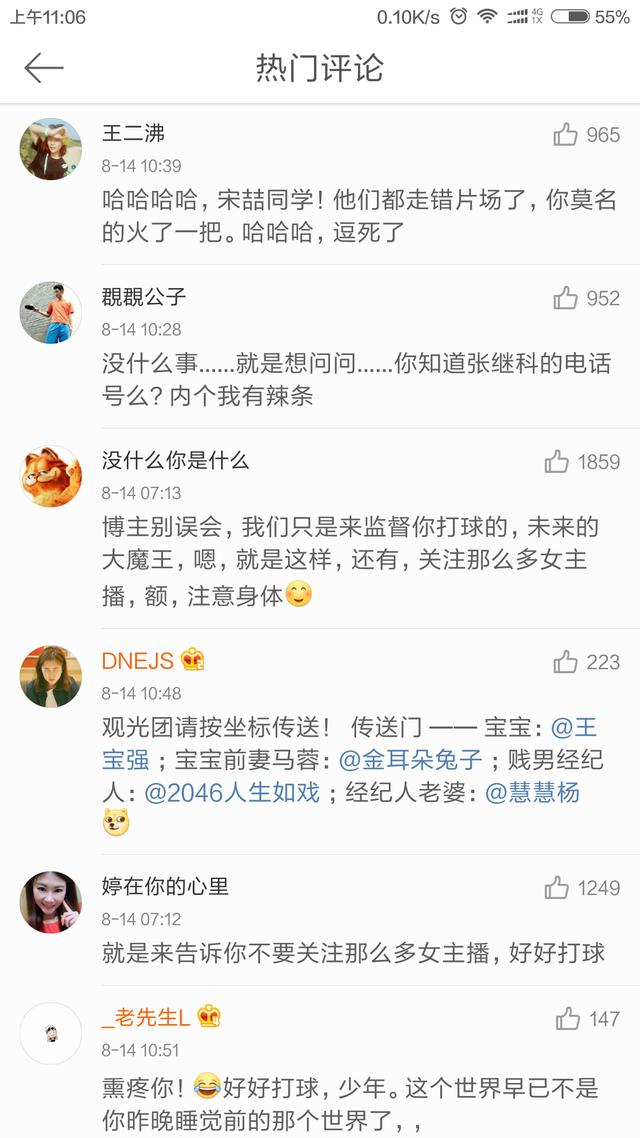Open 婷在你的心里's comment about 女主播
The image size is (640, 1138).
[353, 953]
